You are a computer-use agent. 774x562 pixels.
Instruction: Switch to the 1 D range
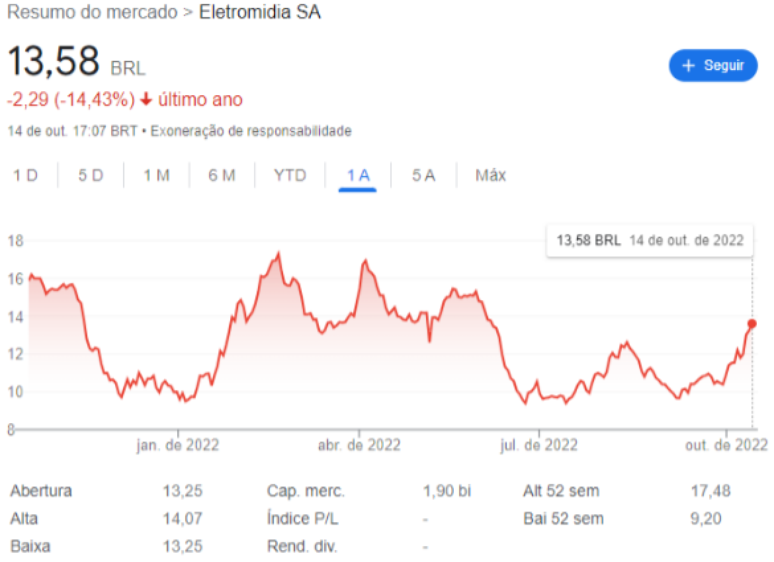coord(25,176)
